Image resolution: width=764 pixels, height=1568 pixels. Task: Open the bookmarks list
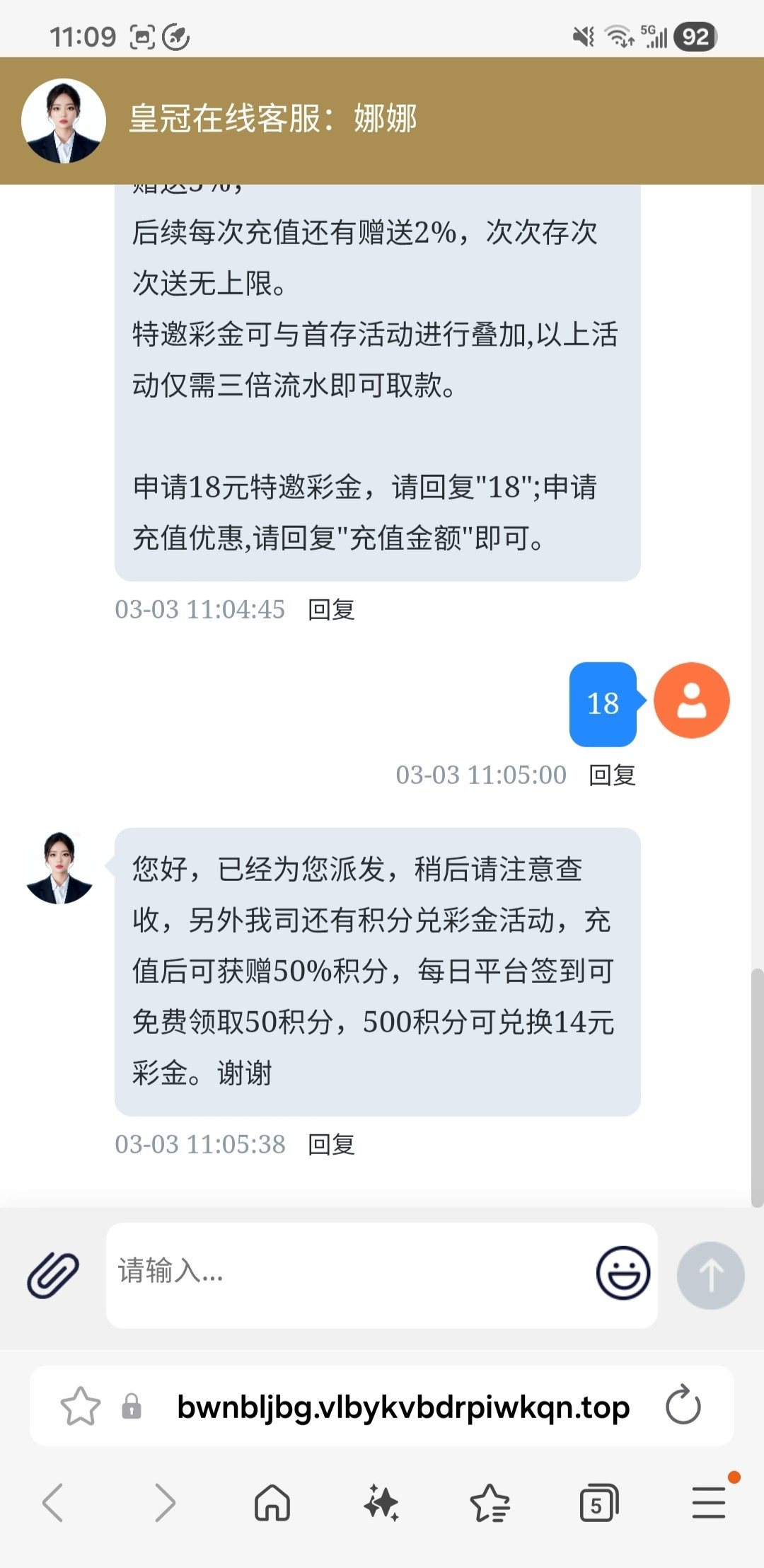490,1502
